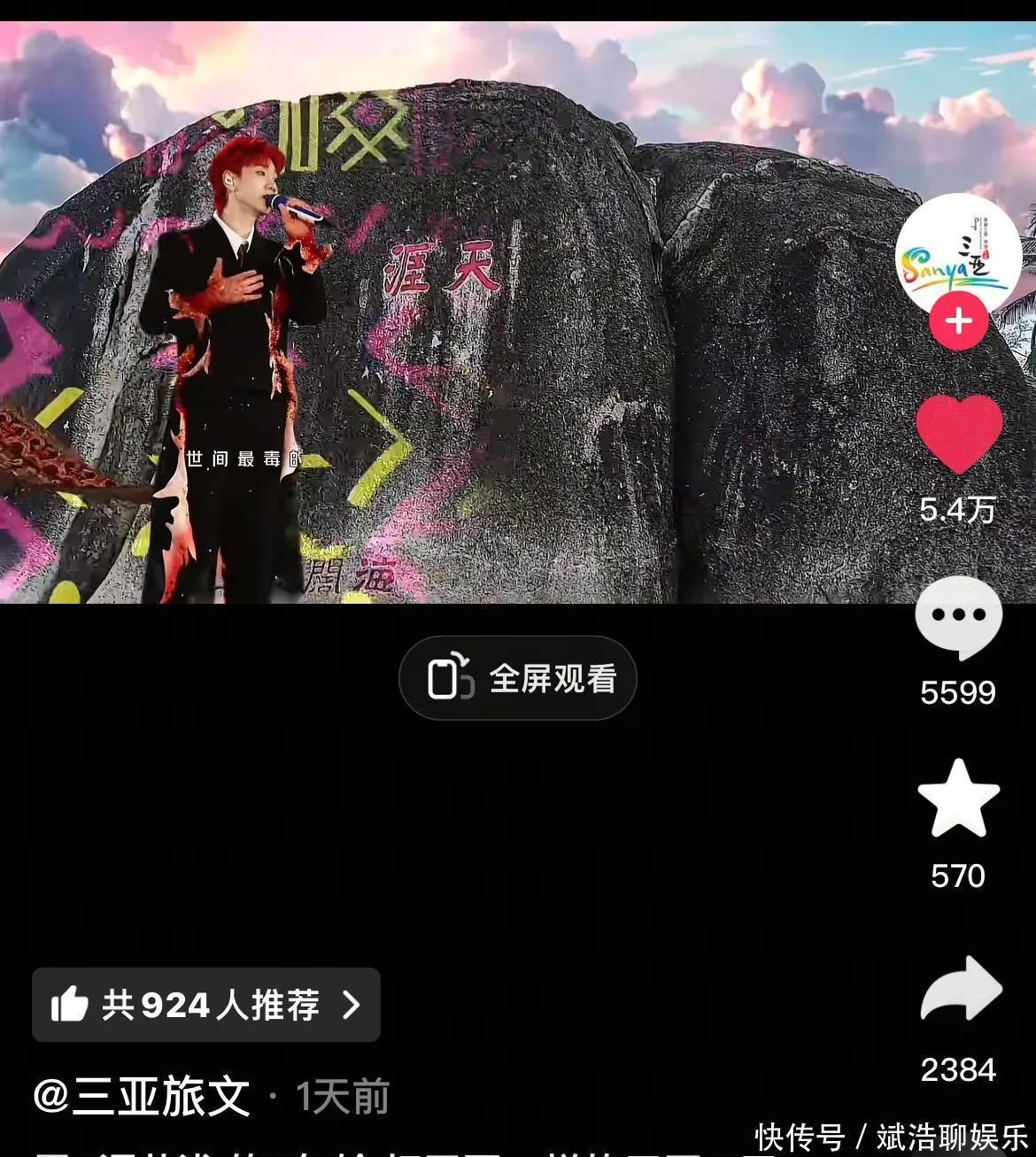Follow the account via the red plus
1036x1157 pixels.
[958, 320]
